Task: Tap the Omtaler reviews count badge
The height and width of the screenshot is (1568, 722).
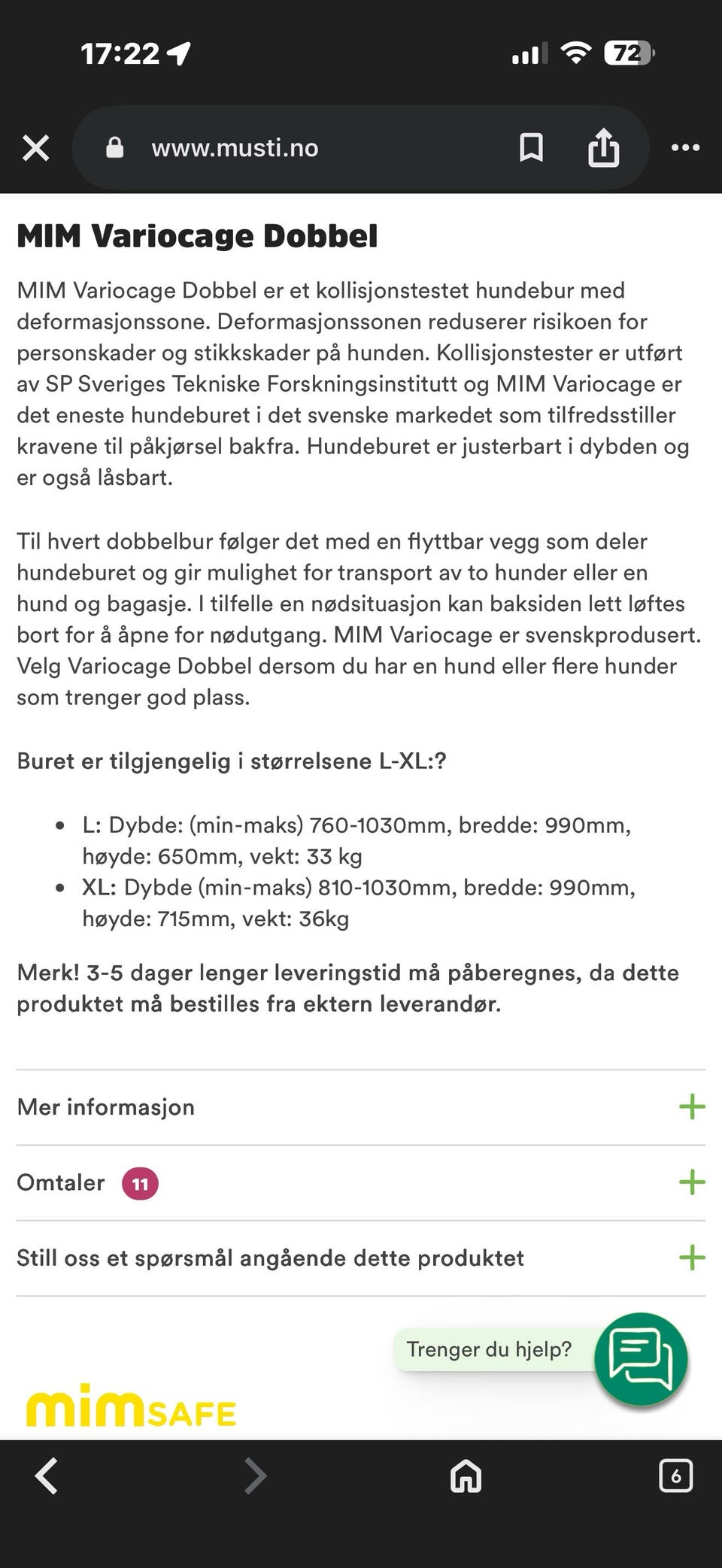Action: click(x=140, y=1182)
